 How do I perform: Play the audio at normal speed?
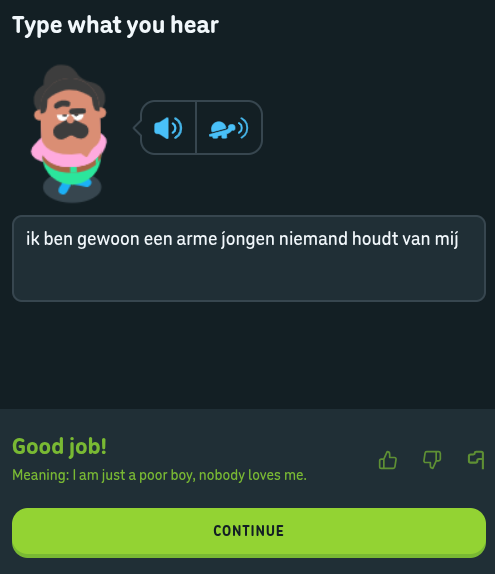pos(168,128)
